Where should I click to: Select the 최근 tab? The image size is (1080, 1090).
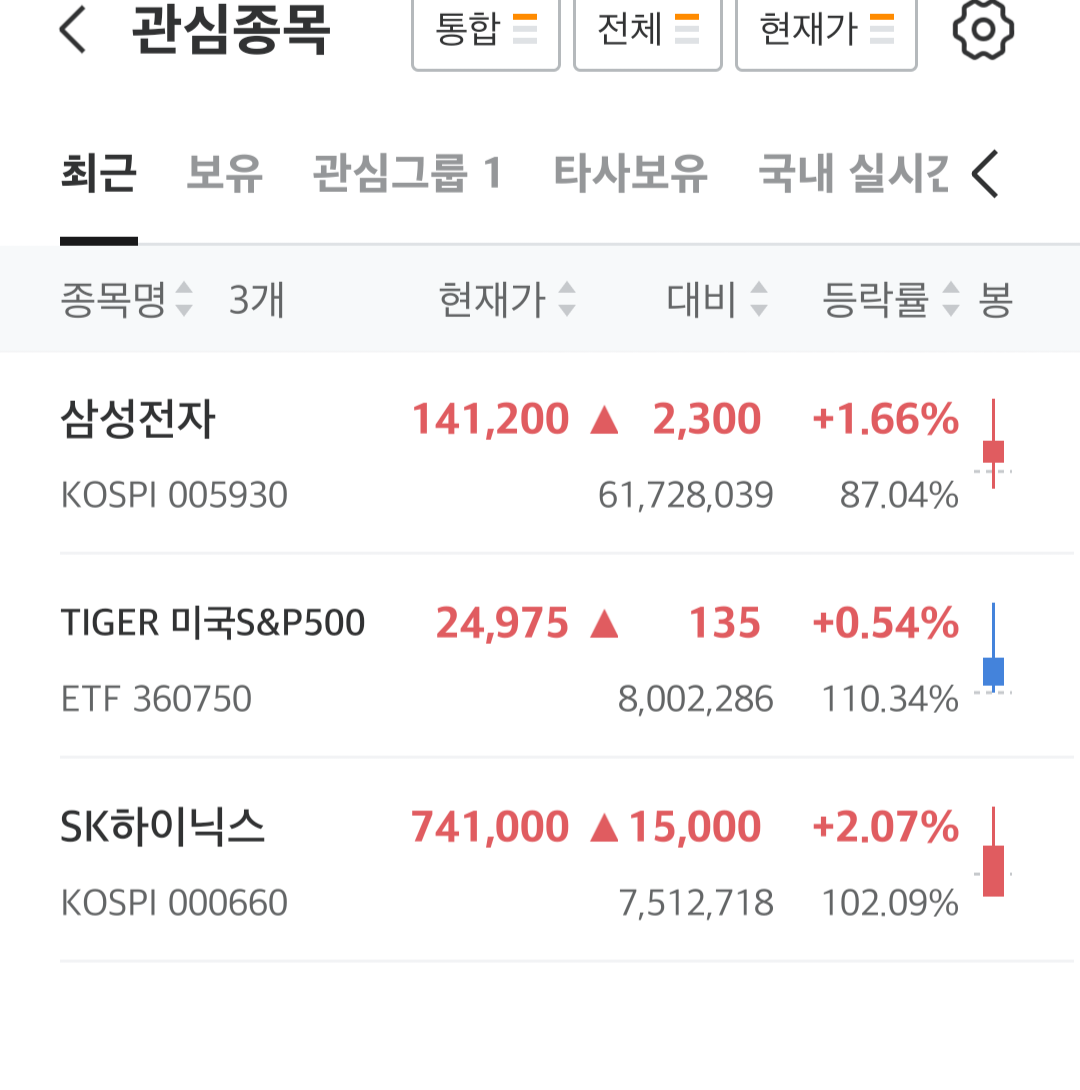coord(98,174)
